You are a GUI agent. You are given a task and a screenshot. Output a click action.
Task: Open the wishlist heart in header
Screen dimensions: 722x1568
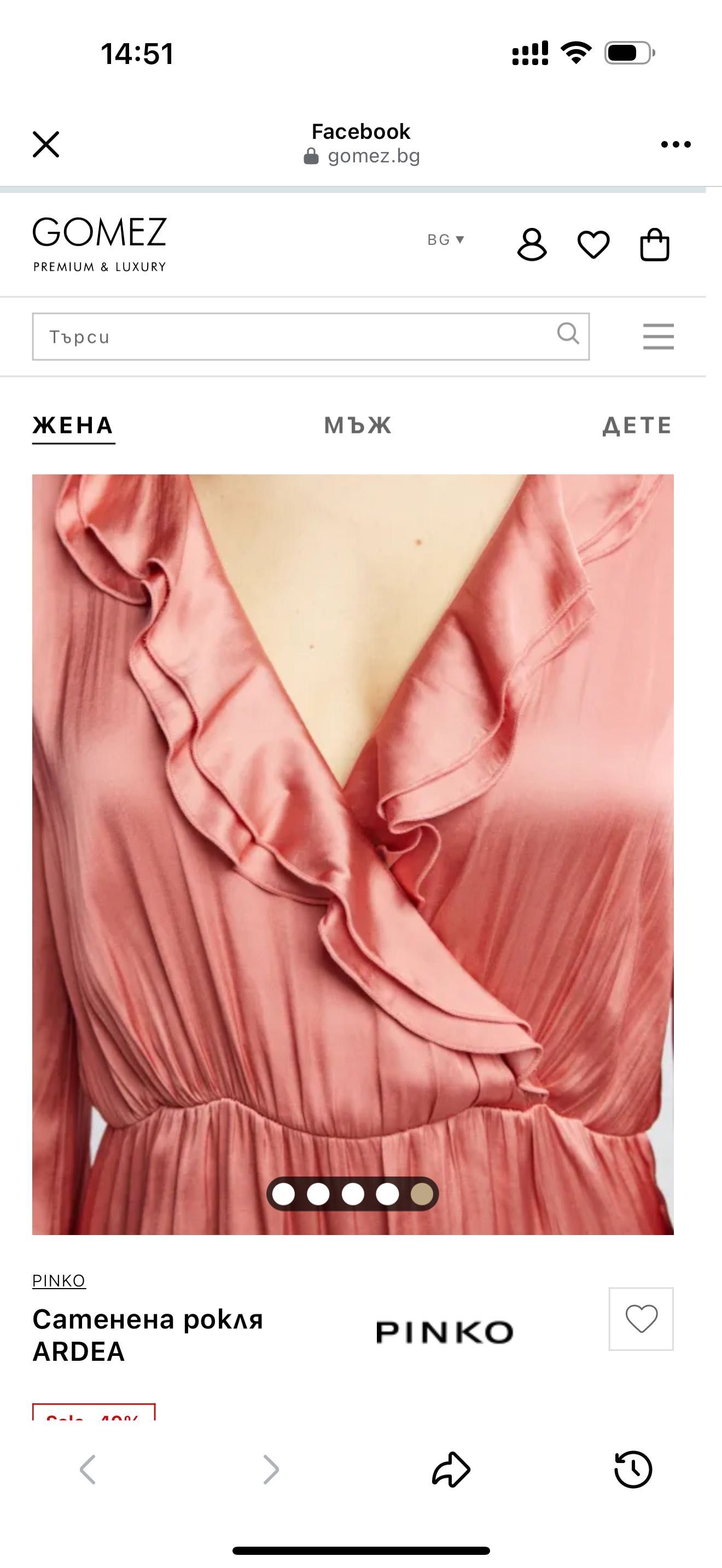tap(593, 245)
